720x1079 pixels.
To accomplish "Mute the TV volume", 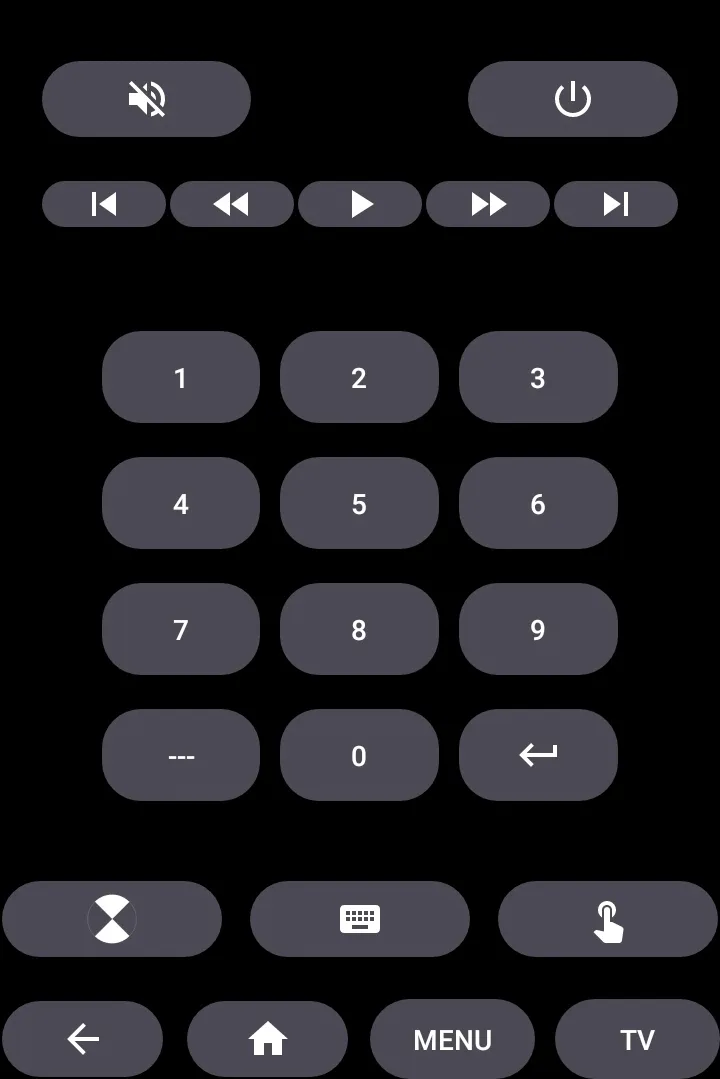I will click(x=145, y=98).
